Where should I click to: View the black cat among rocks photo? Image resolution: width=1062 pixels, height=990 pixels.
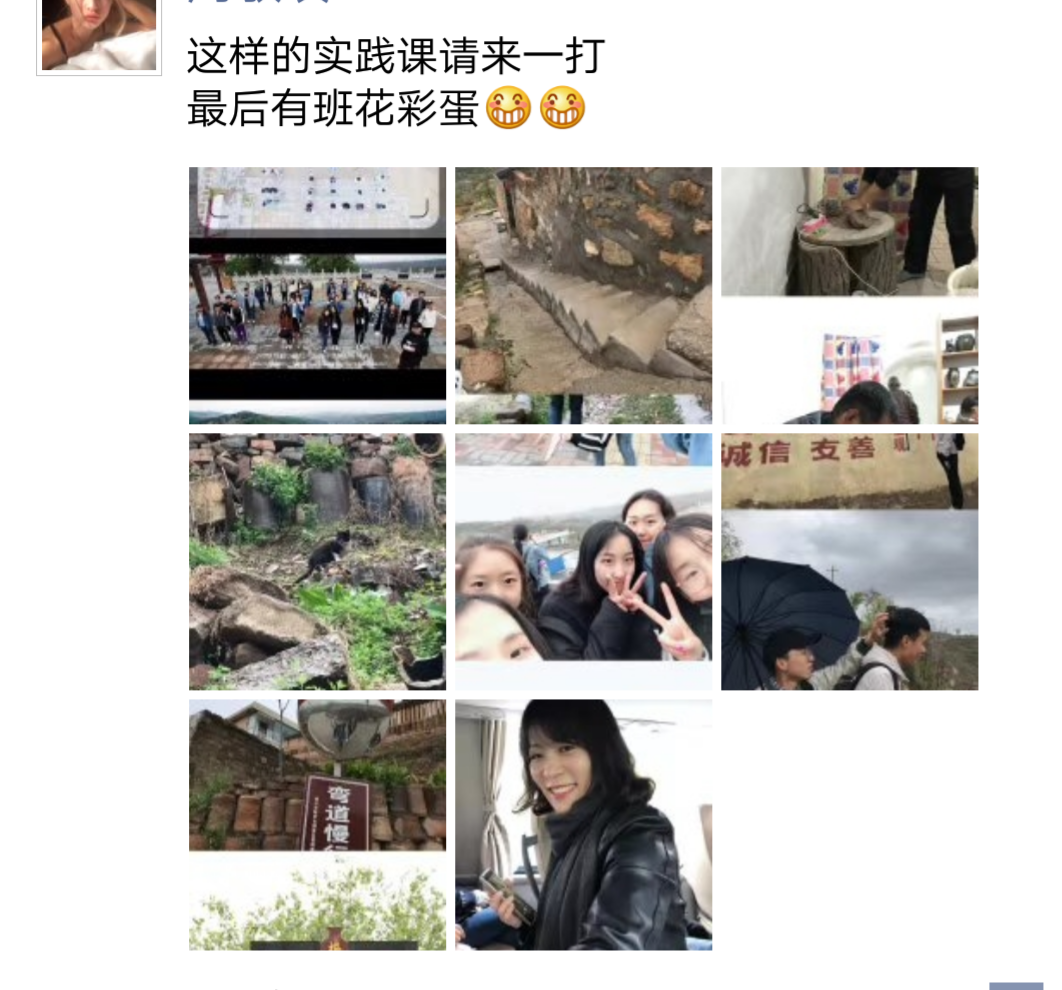(x=317, y=561)
